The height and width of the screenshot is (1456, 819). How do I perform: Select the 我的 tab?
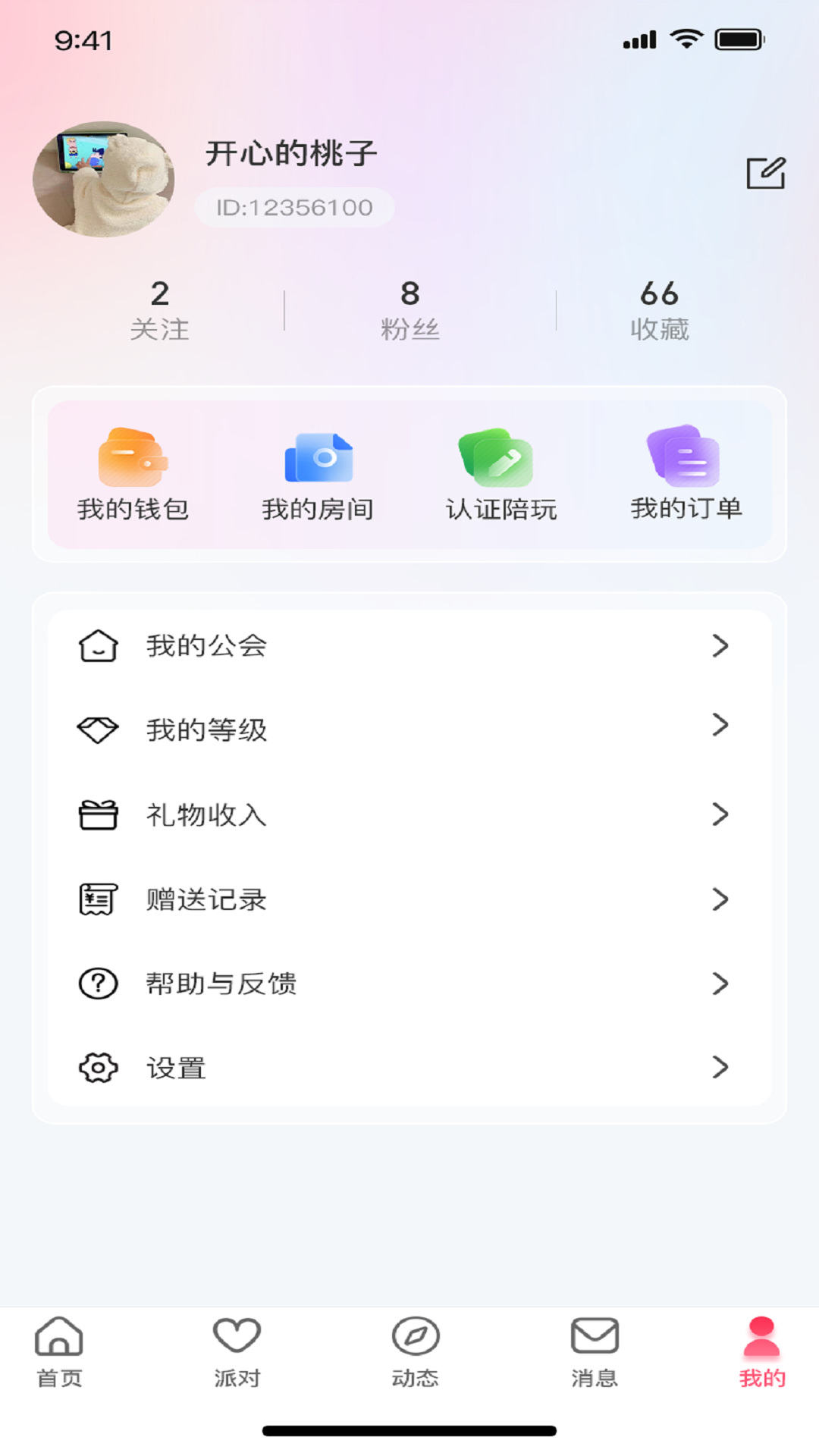[x=762, y=1352]
